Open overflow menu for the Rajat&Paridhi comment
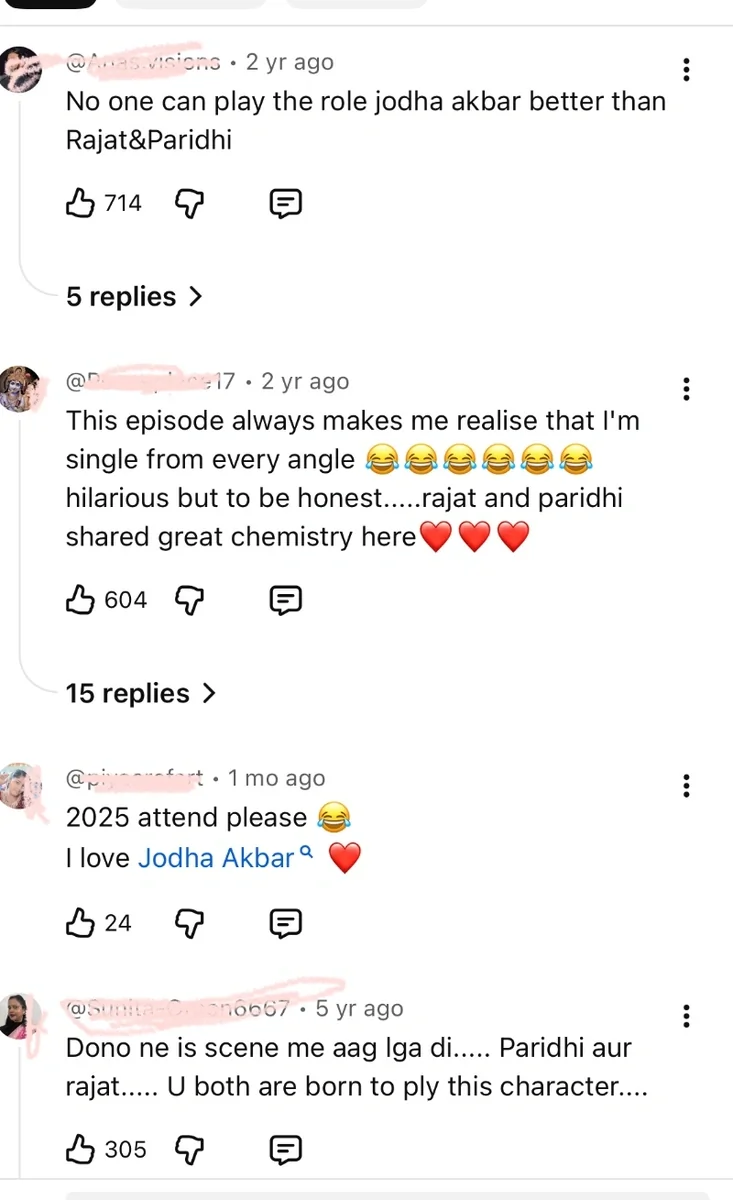 click(686, 69)
